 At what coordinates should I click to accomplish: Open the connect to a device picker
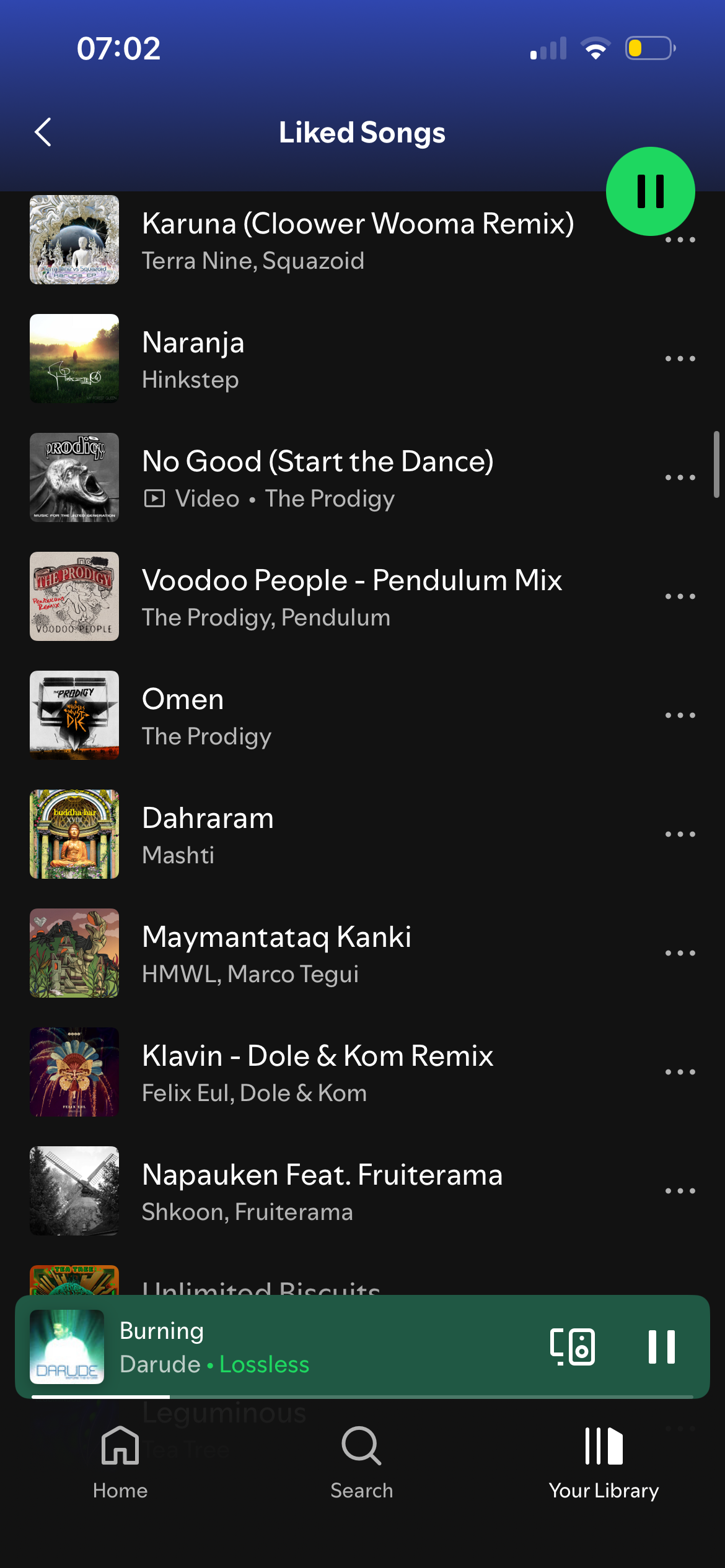click(x=572, y=1348)
